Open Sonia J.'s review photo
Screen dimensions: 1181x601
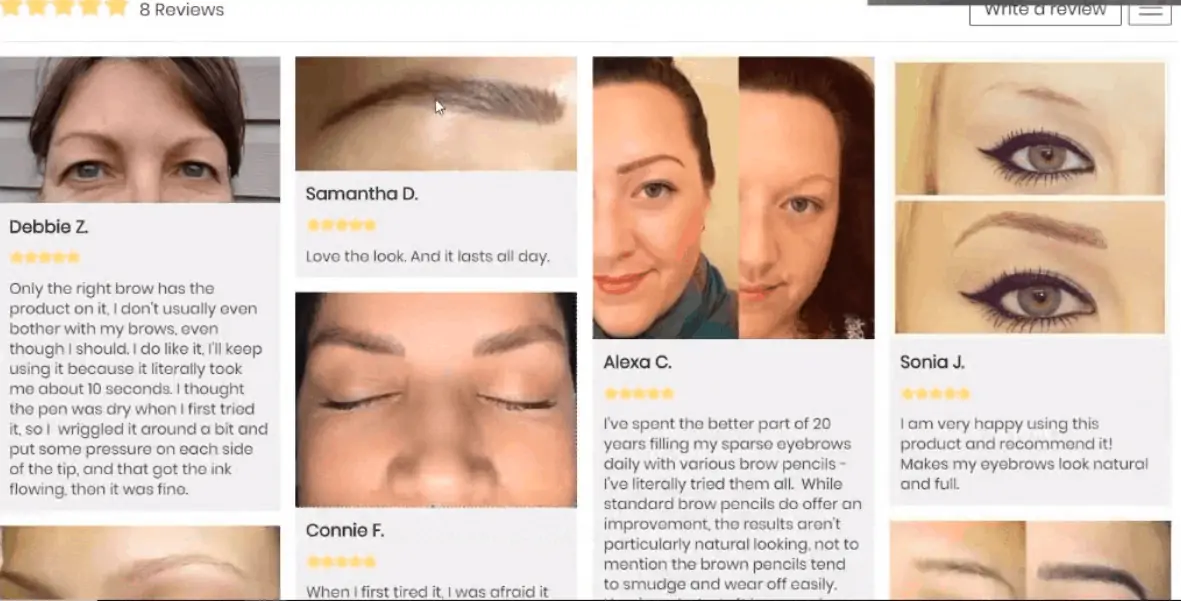point(1030,197)
